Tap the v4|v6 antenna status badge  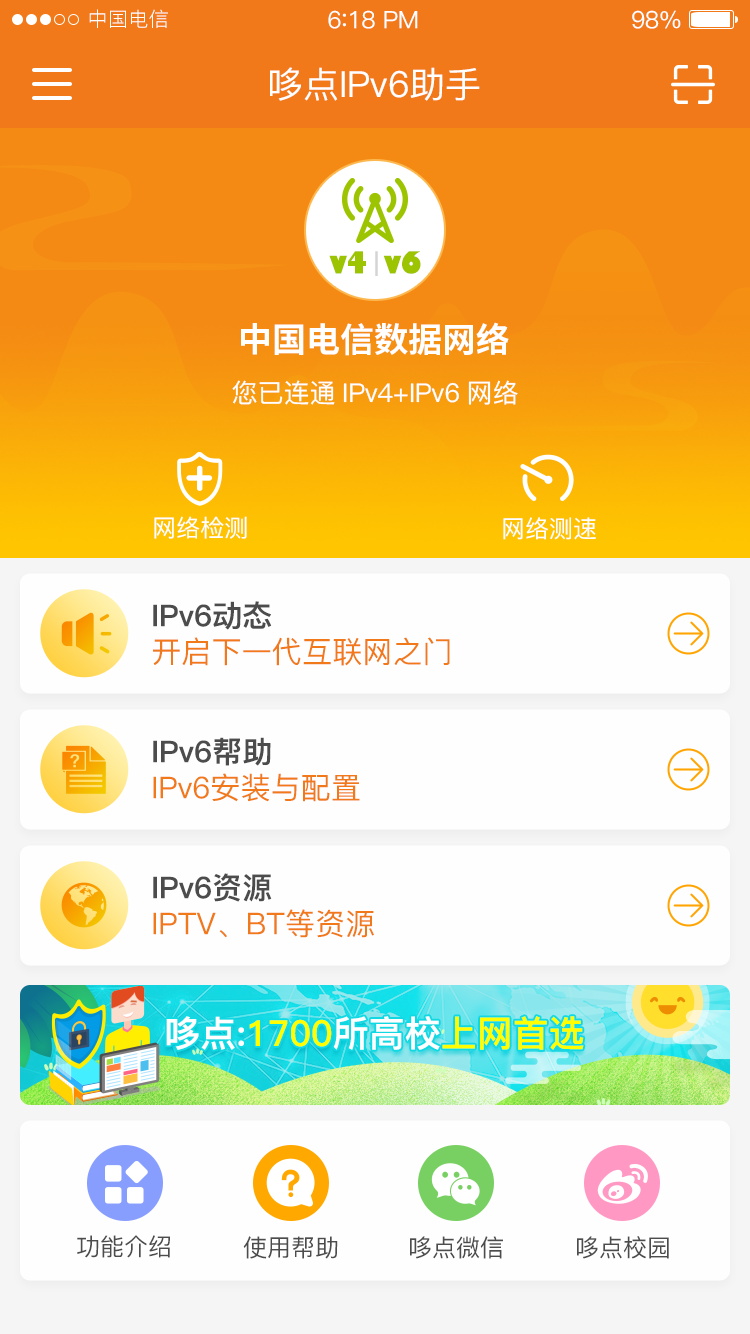coord(374,229)
